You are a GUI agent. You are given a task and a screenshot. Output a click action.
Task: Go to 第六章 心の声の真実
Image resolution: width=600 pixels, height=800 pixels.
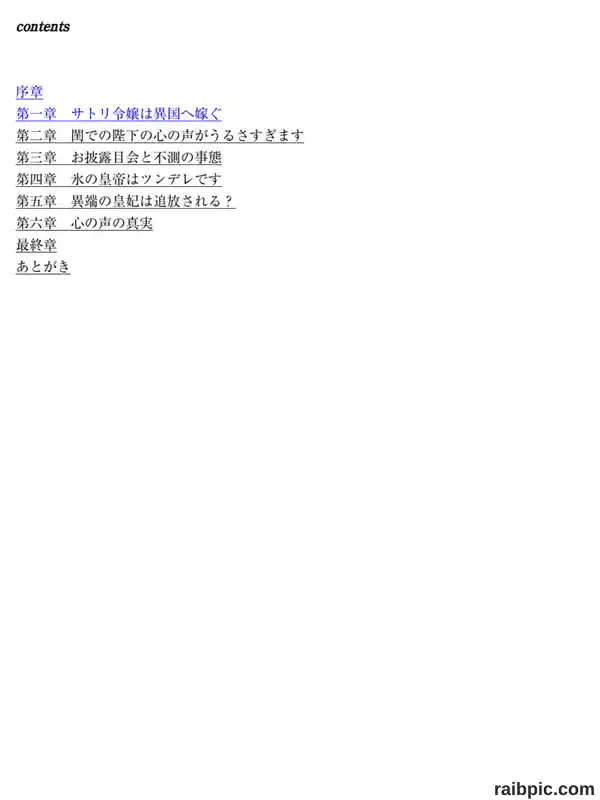[x=84, y=223]
